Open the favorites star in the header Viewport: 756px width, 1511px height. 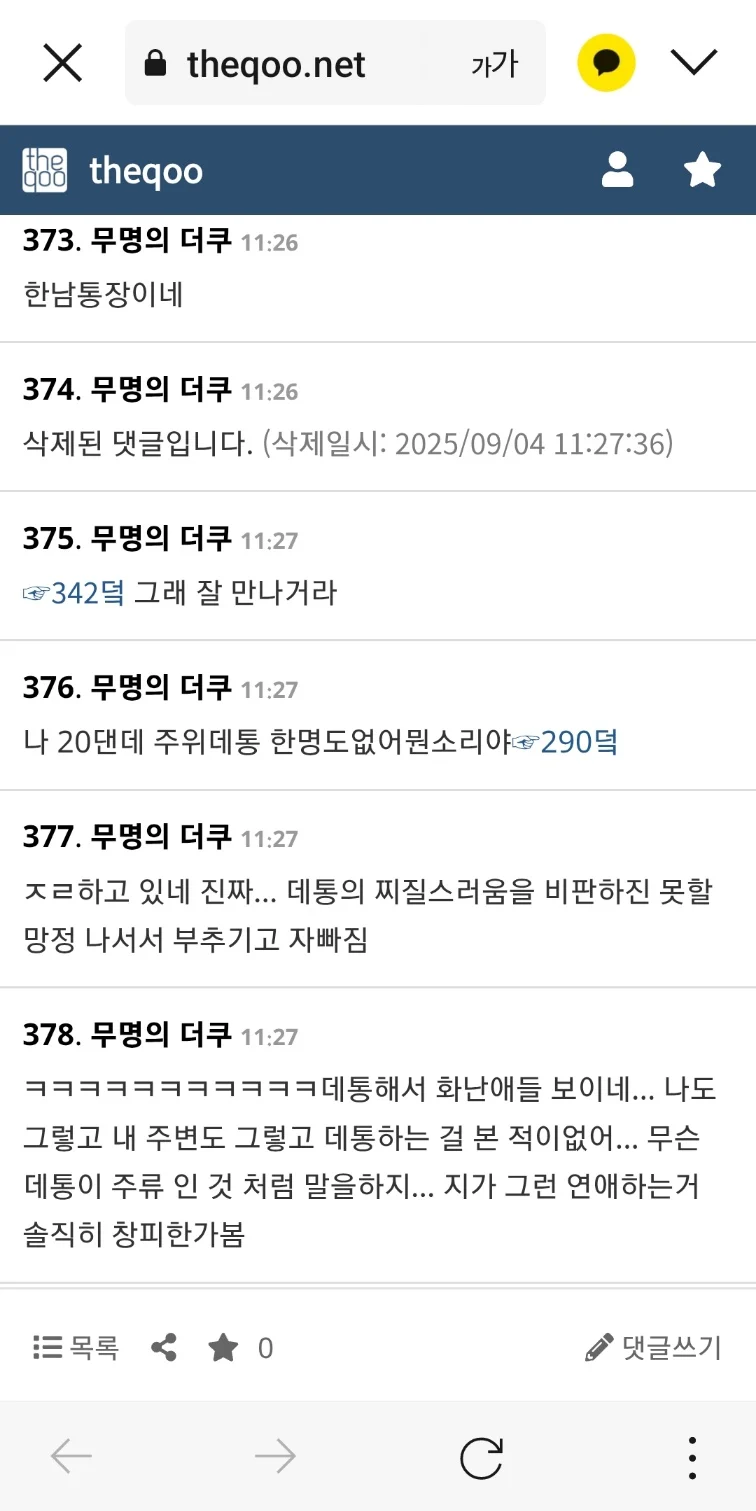pos(702,170)
